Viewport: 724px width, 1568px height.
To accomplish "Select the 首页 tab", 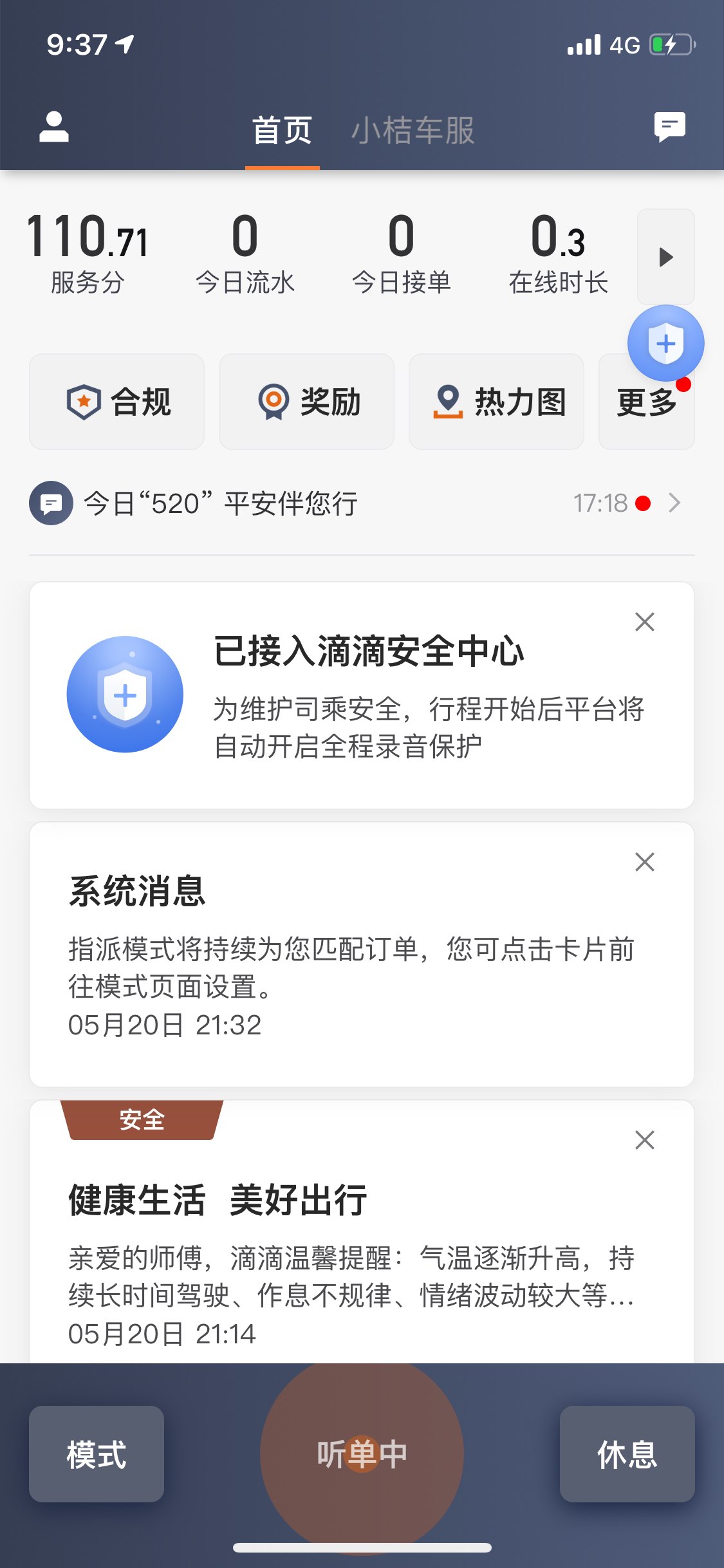I will tap(282, 131).
